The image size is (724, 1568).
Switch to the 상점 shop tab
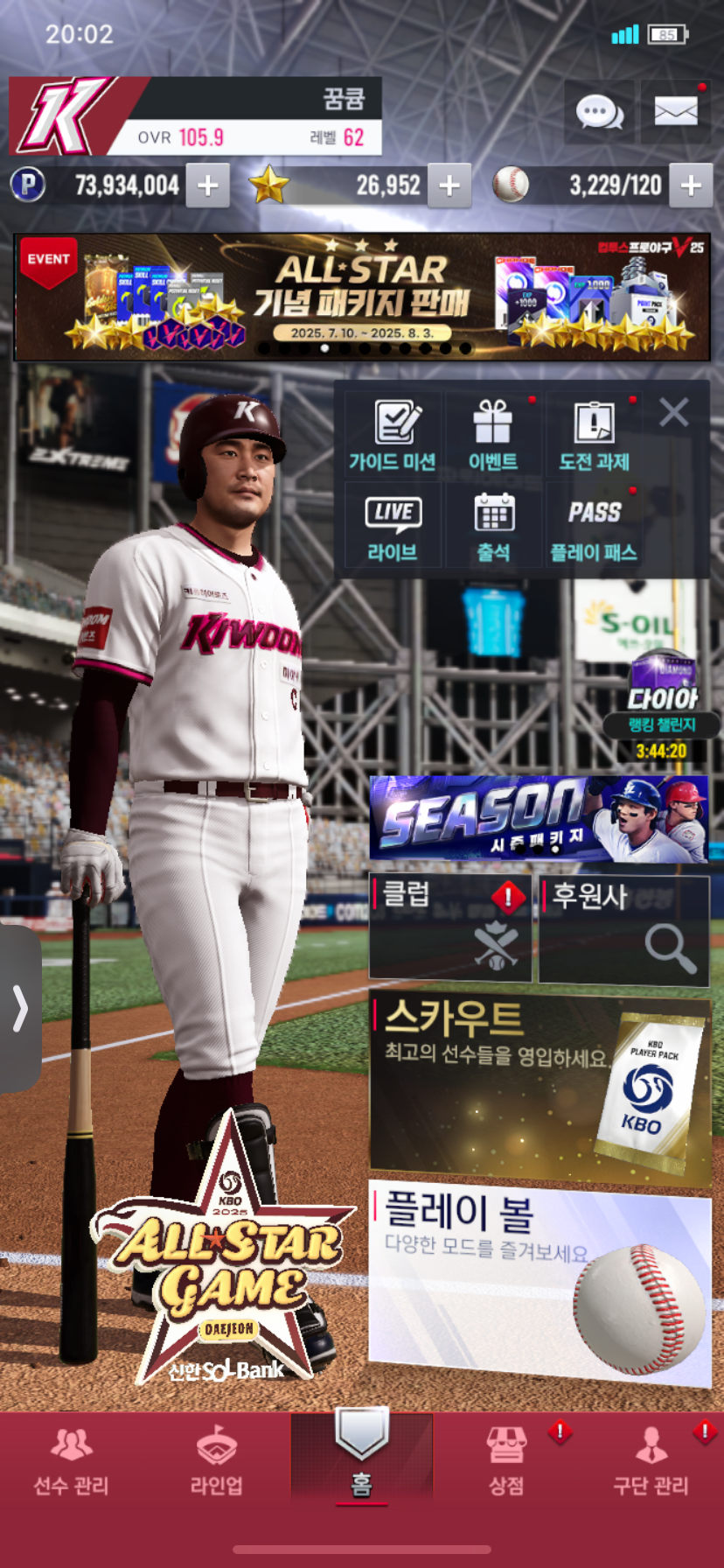point(506,1461)
